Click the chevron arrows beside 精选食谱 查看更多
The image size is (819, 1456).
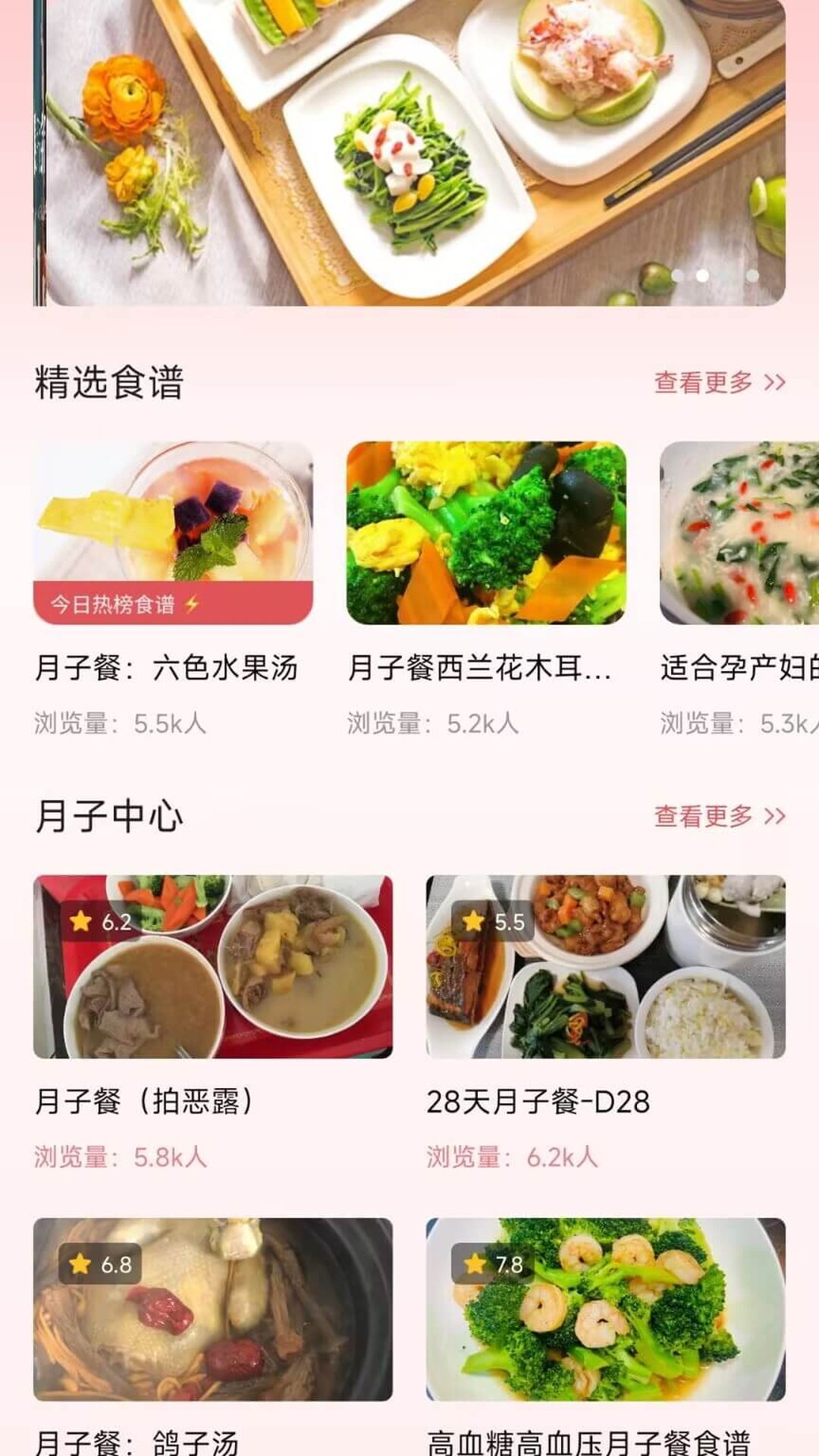pos(774,384)
